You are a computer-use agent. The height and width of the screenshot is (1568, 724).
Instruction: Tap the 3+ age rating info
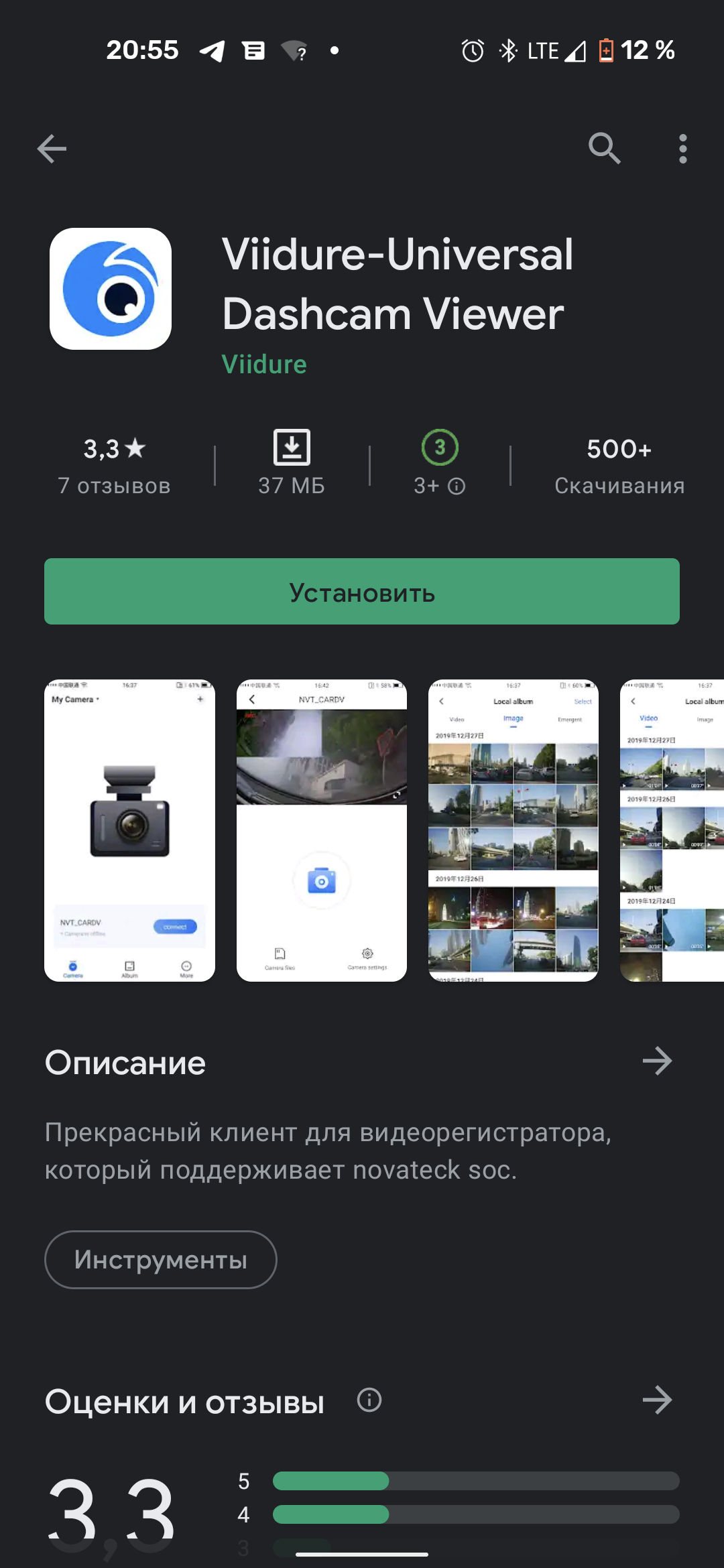(440, 464)
